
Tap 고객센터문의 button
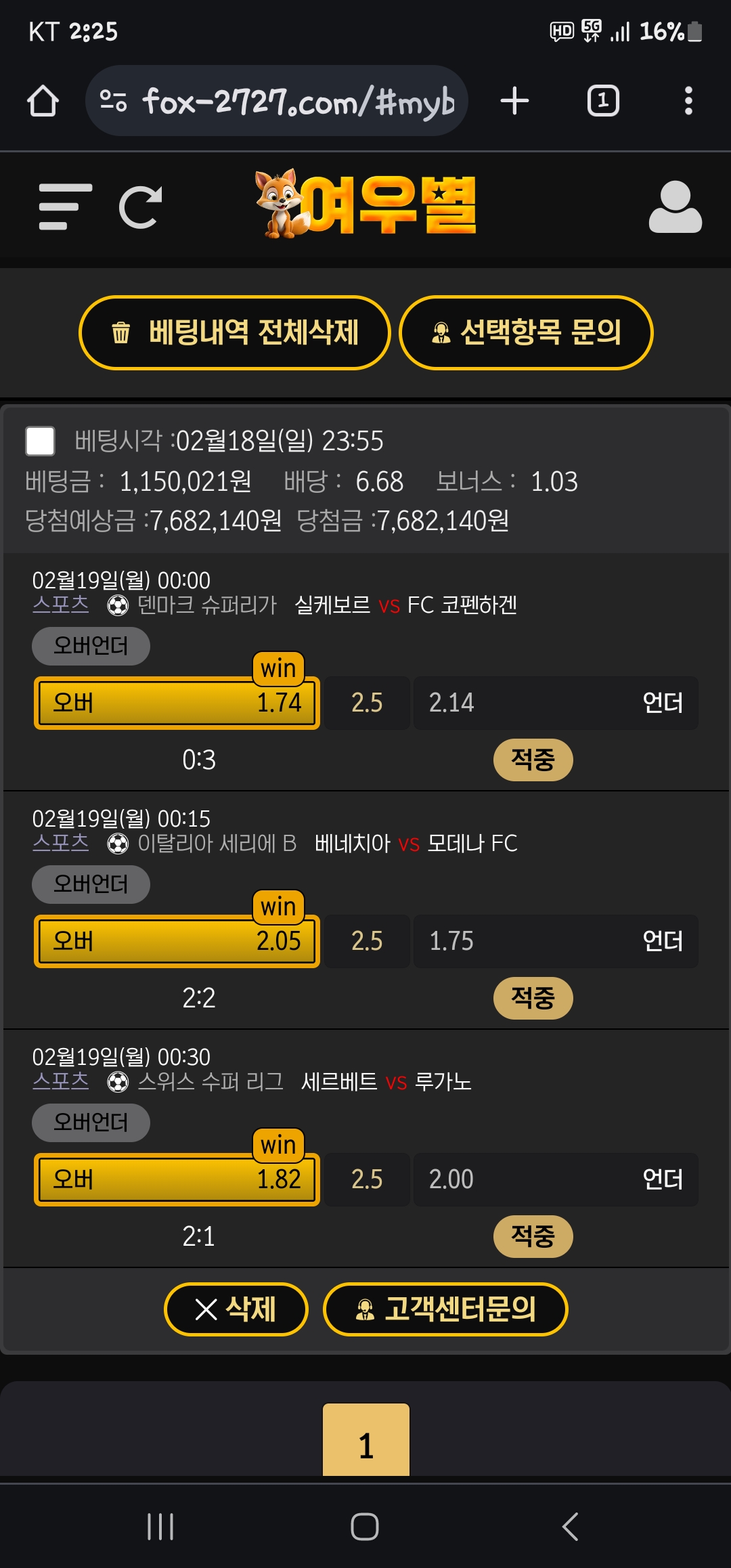tap(445, 1309)
